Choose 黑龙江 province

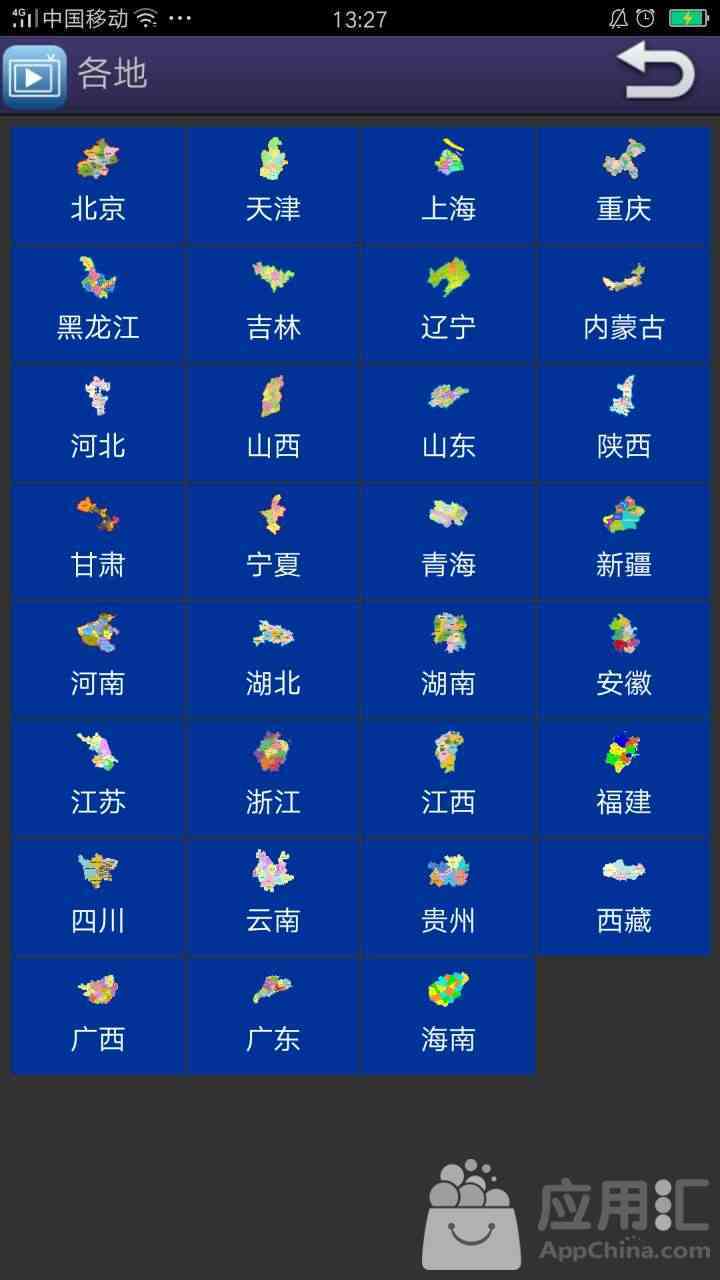coord(98,303)
